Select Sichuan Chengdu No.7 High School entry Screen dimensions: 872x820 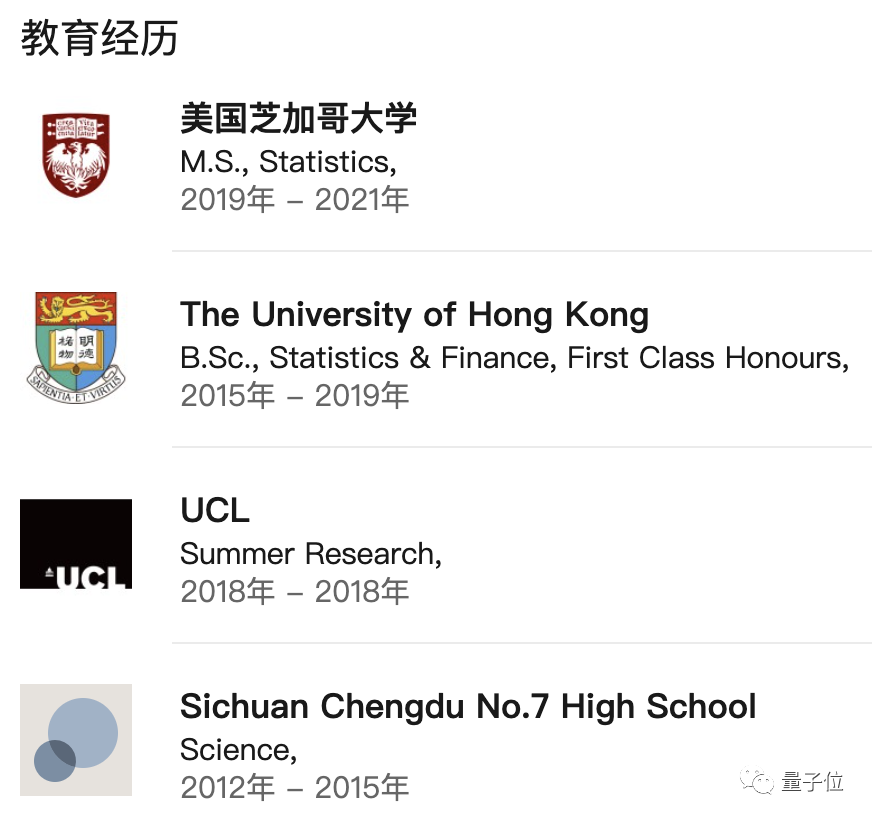pyautogui.click(x=467, y=708)
